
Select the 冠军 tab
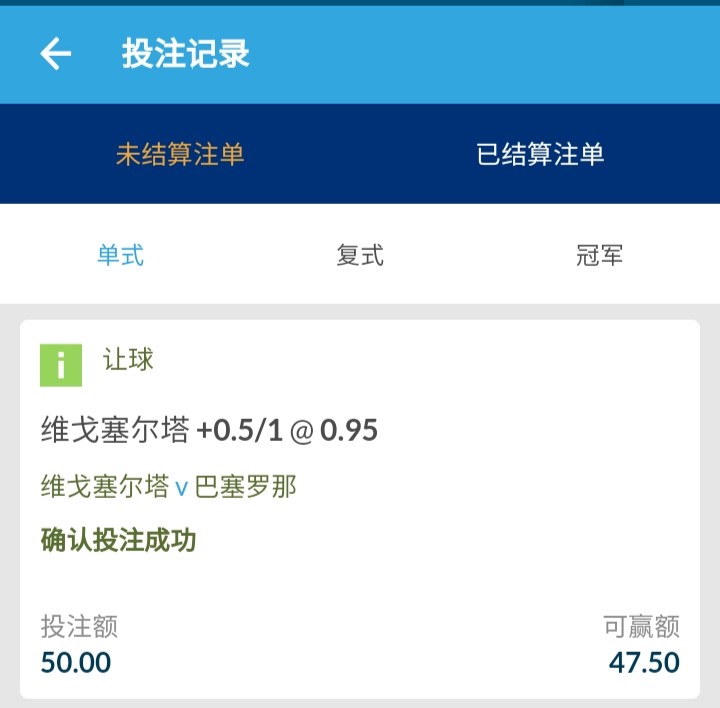(x=600, y=255)
